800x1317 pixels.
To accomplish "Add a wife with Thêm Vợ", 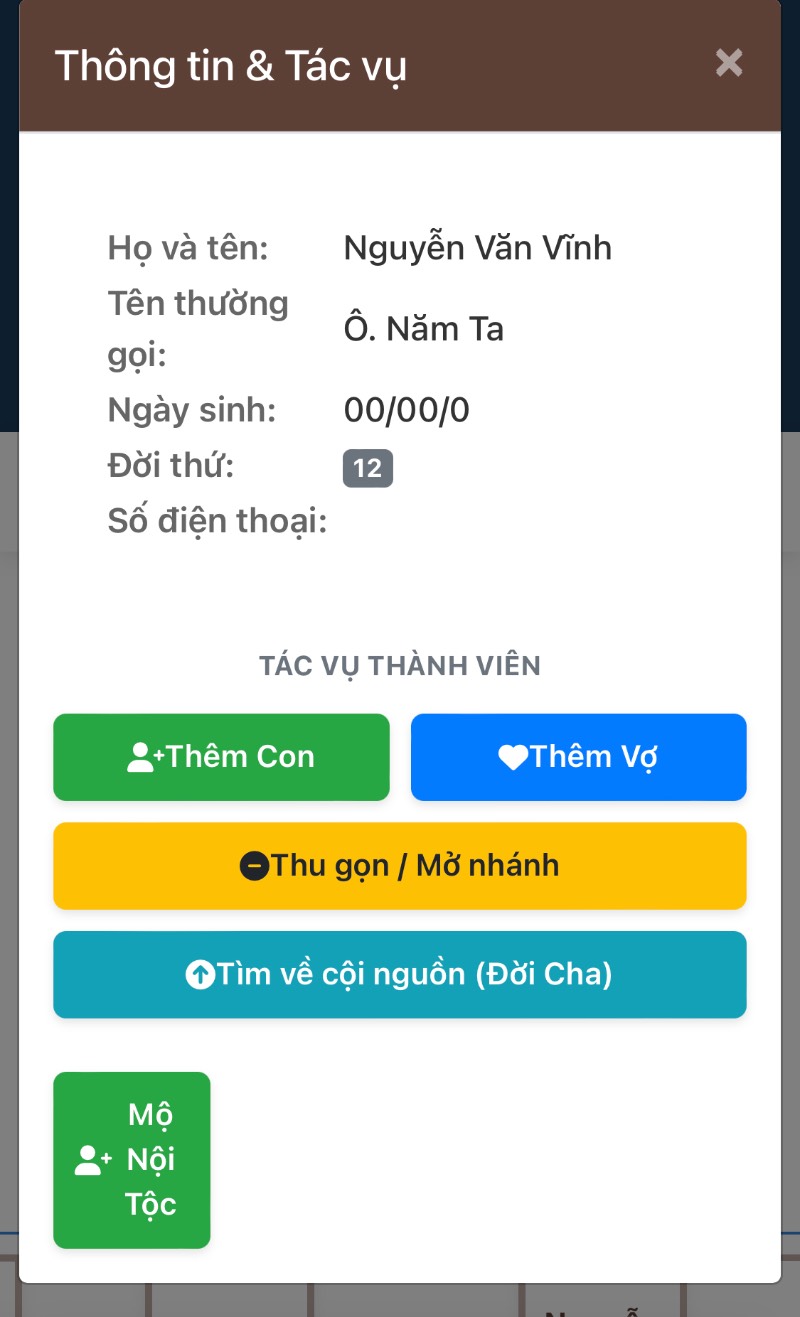I will (x=578, y=757).
